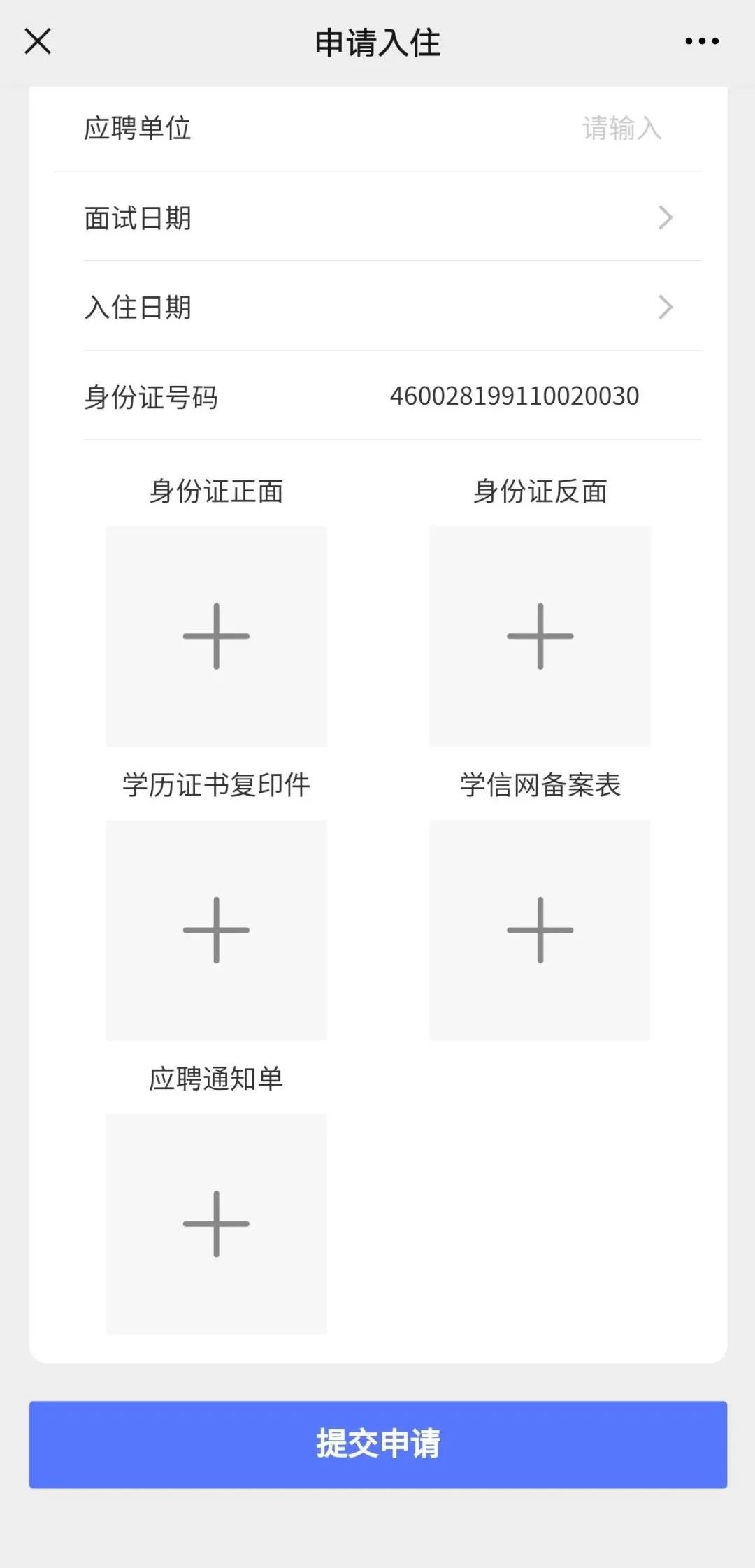Add the 身份证反面 photo

click(540, 636)
